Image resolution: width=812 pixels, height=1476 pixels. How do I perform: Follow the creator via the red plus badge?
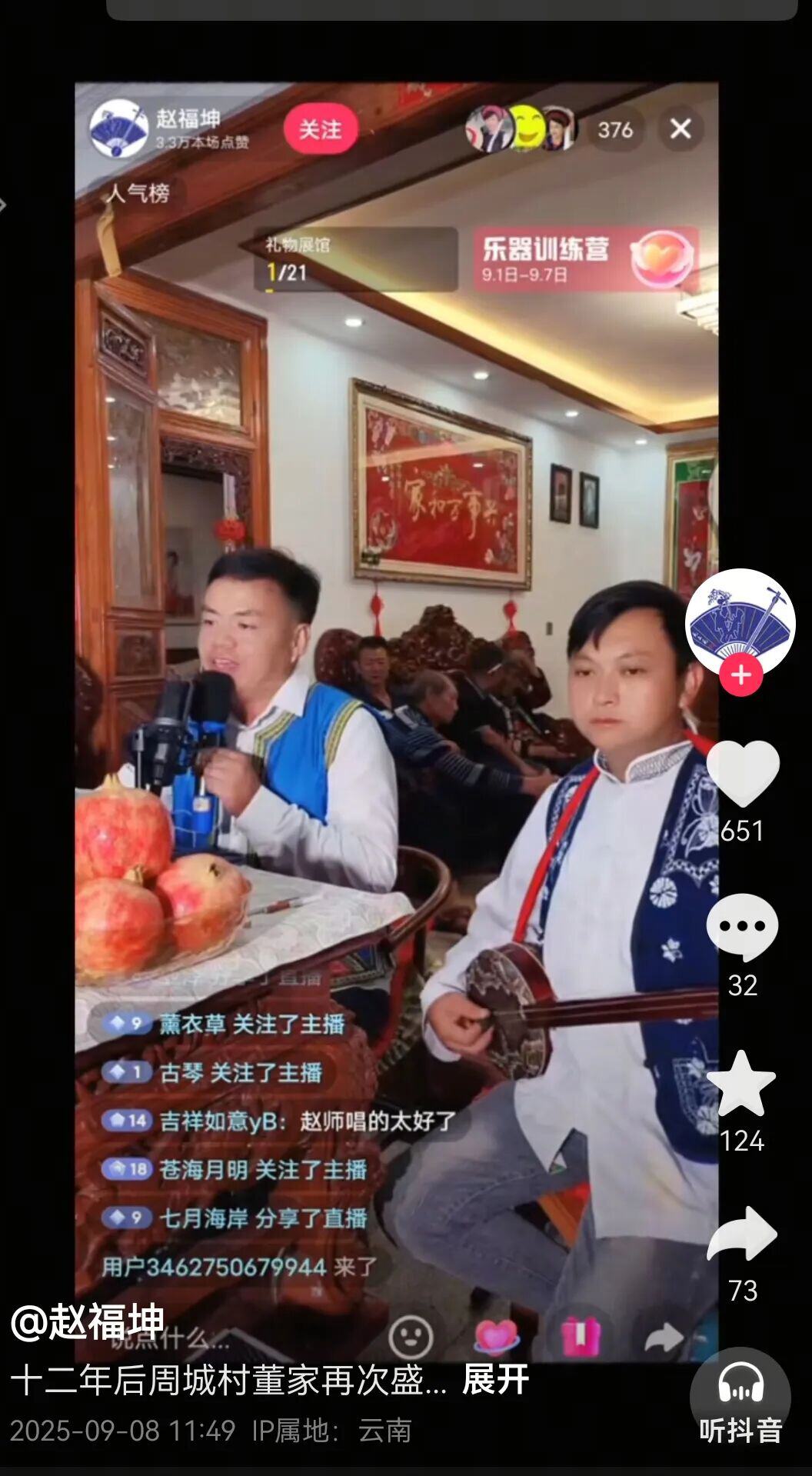[740, 675]
